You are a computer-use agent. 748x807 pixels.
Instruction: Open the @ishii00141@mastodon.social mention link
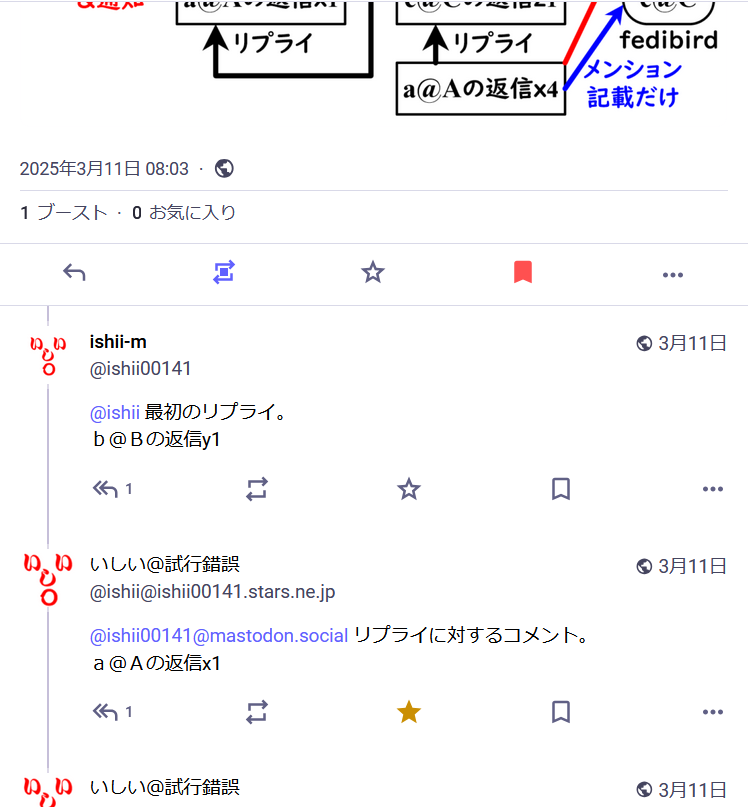pos(219,635)
